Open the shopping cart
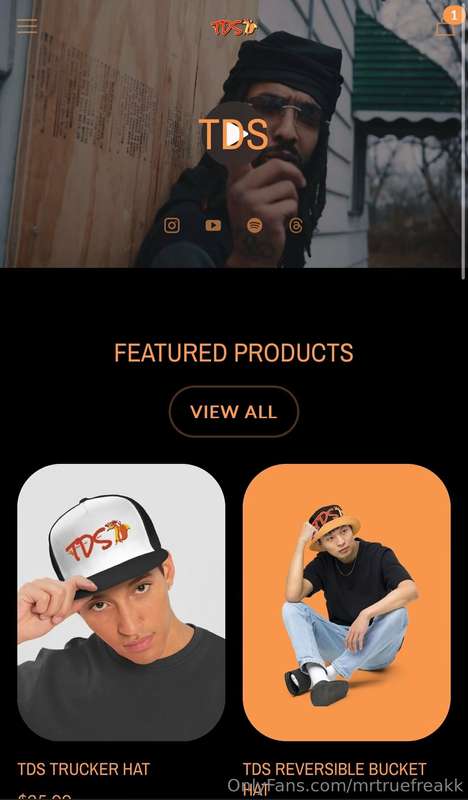 pyautogui.click(x=447, y=24)
